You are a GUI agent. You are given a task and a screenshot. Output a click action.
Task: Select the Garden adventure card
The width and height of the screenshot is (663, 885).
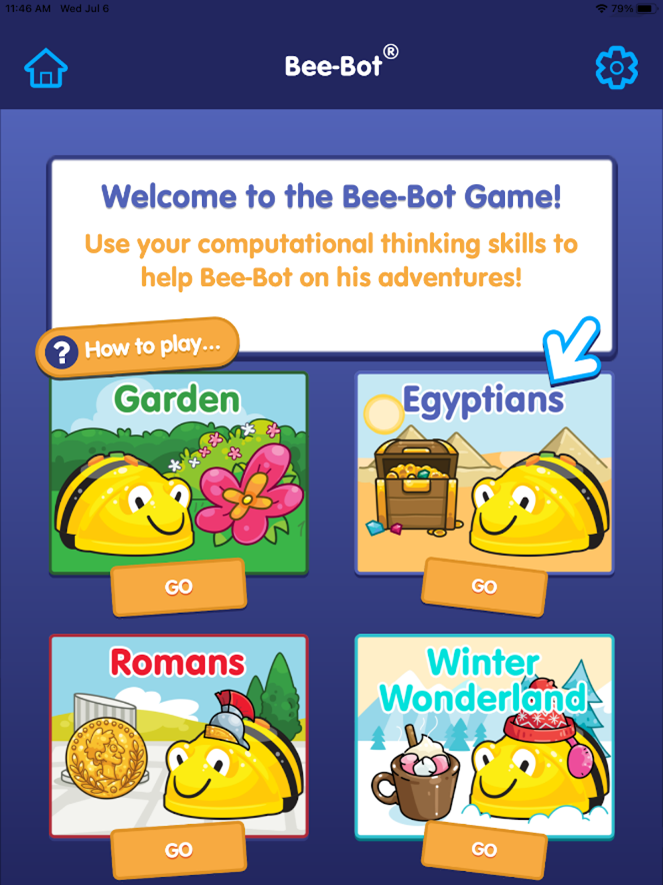tap(179, 470)
